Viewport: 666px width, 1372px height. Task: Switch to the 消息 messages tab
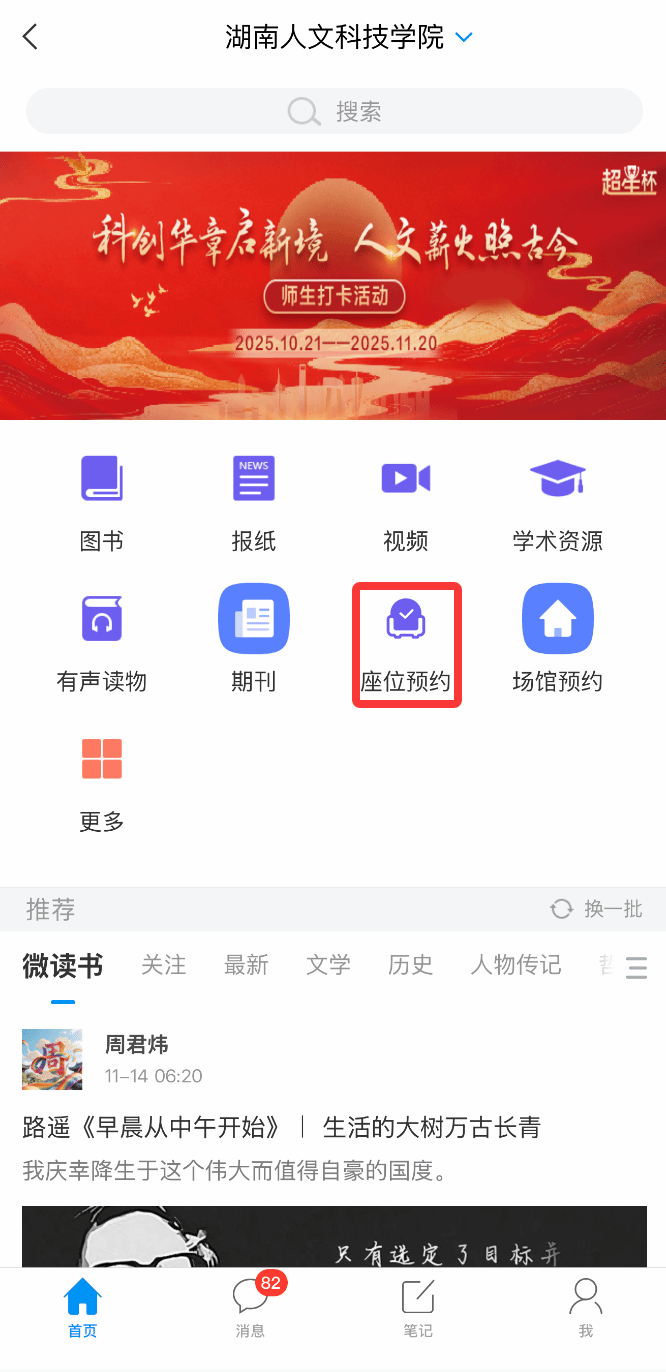(x=250, y=1306)
